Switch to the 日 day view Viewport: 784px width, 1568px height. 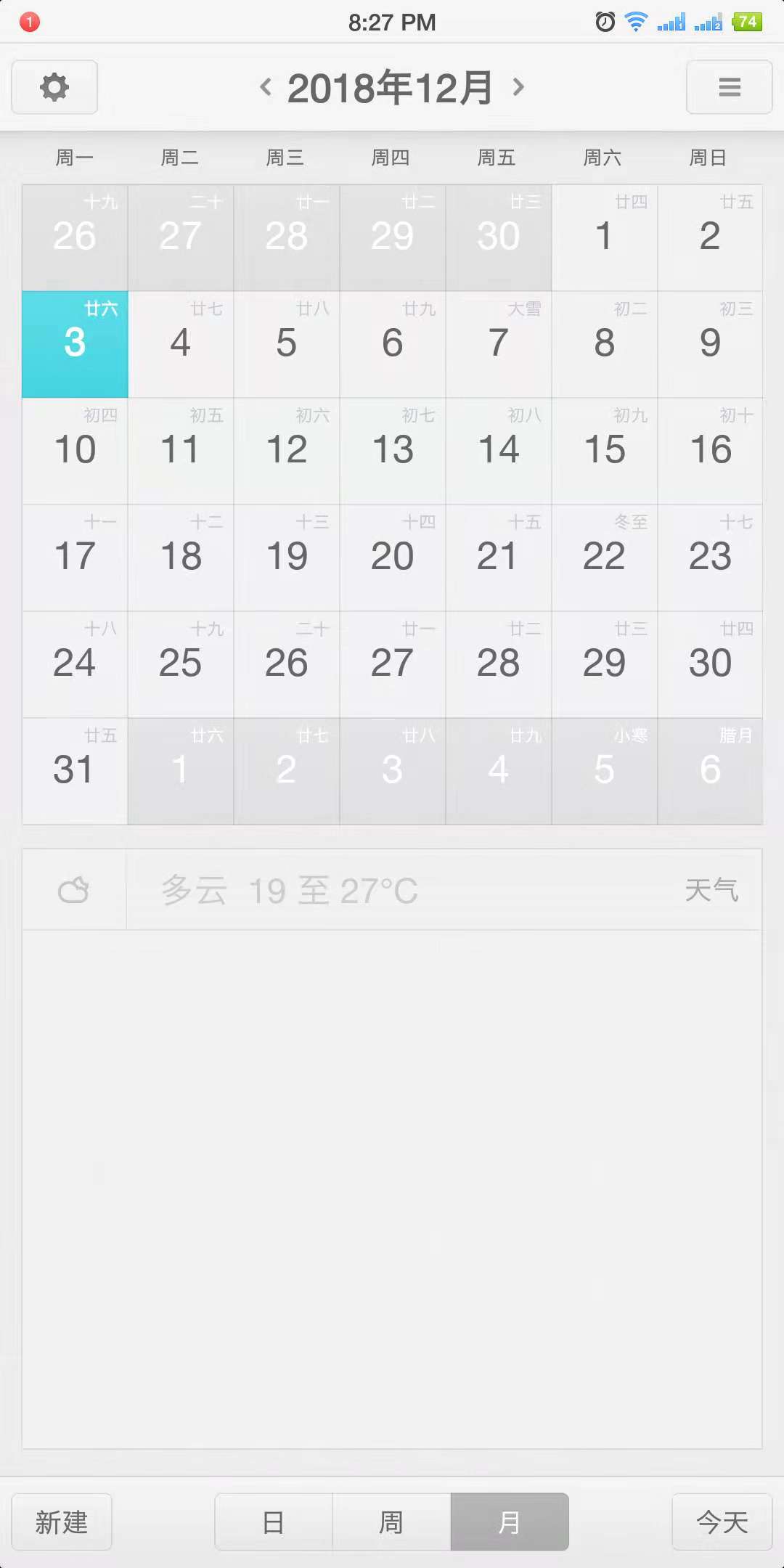(274, 1522)
